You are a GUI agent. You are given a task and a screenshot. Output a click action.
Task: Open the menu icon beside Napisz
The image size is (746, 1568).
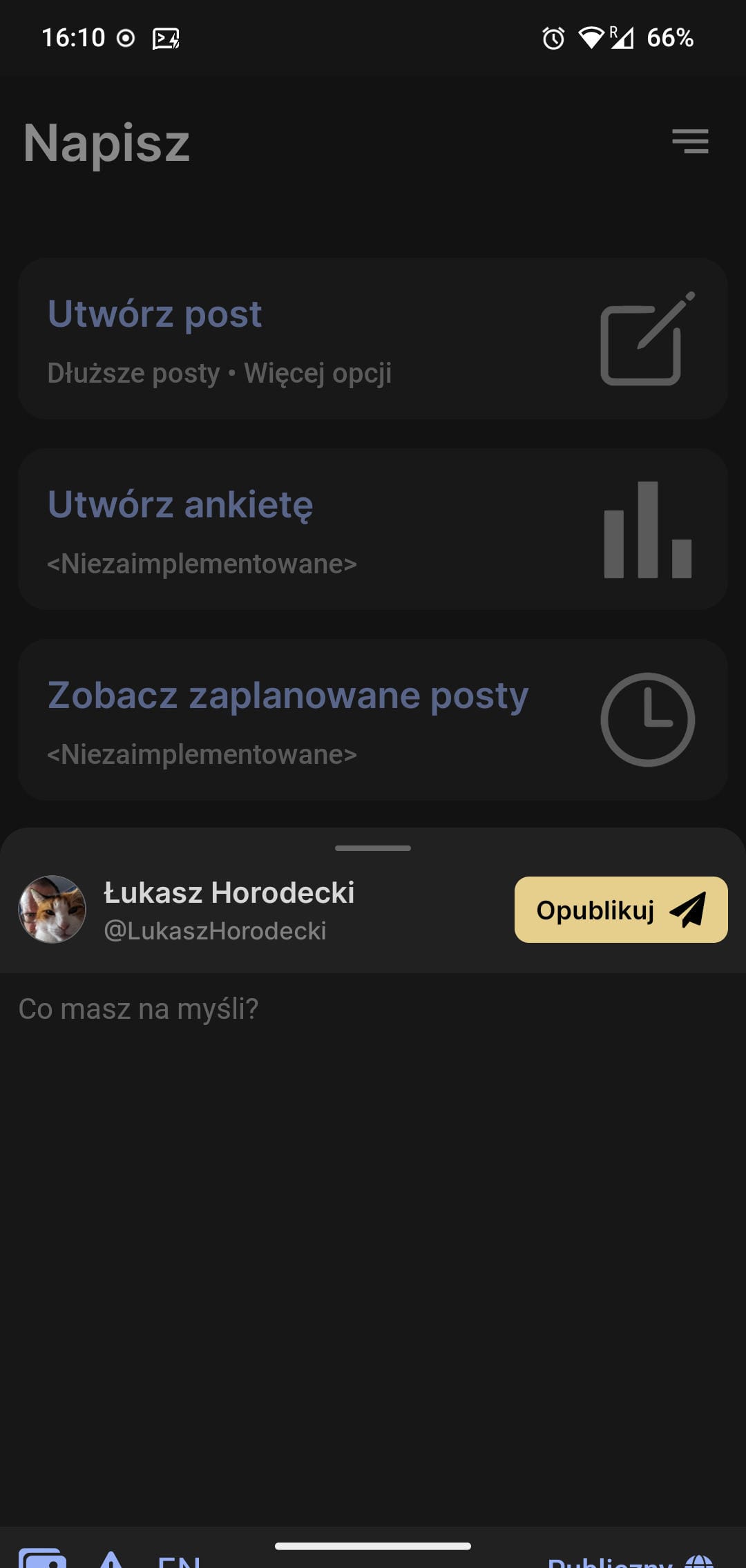[x=690, y=142]
